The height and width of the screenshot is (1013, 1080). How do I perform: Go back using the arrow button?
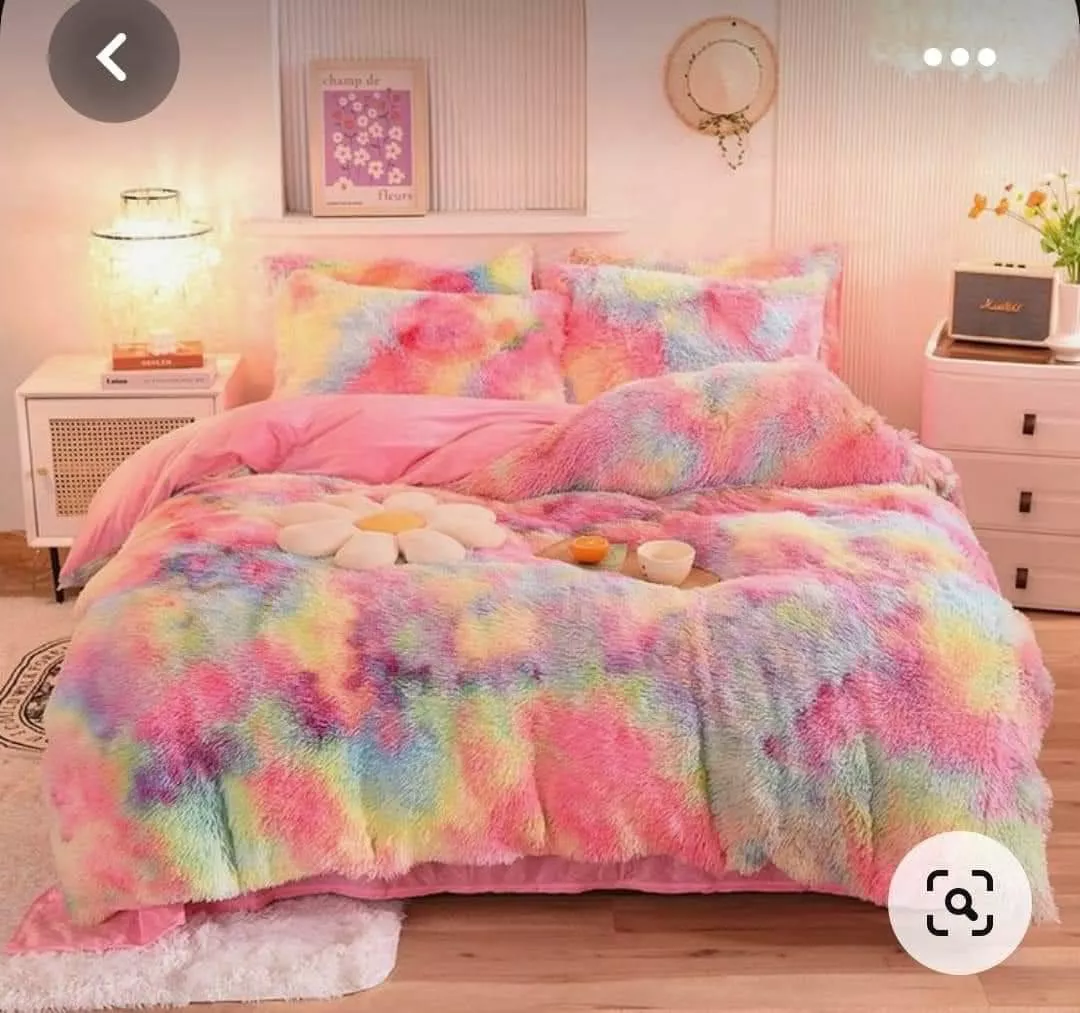click(x=113, y=57)
